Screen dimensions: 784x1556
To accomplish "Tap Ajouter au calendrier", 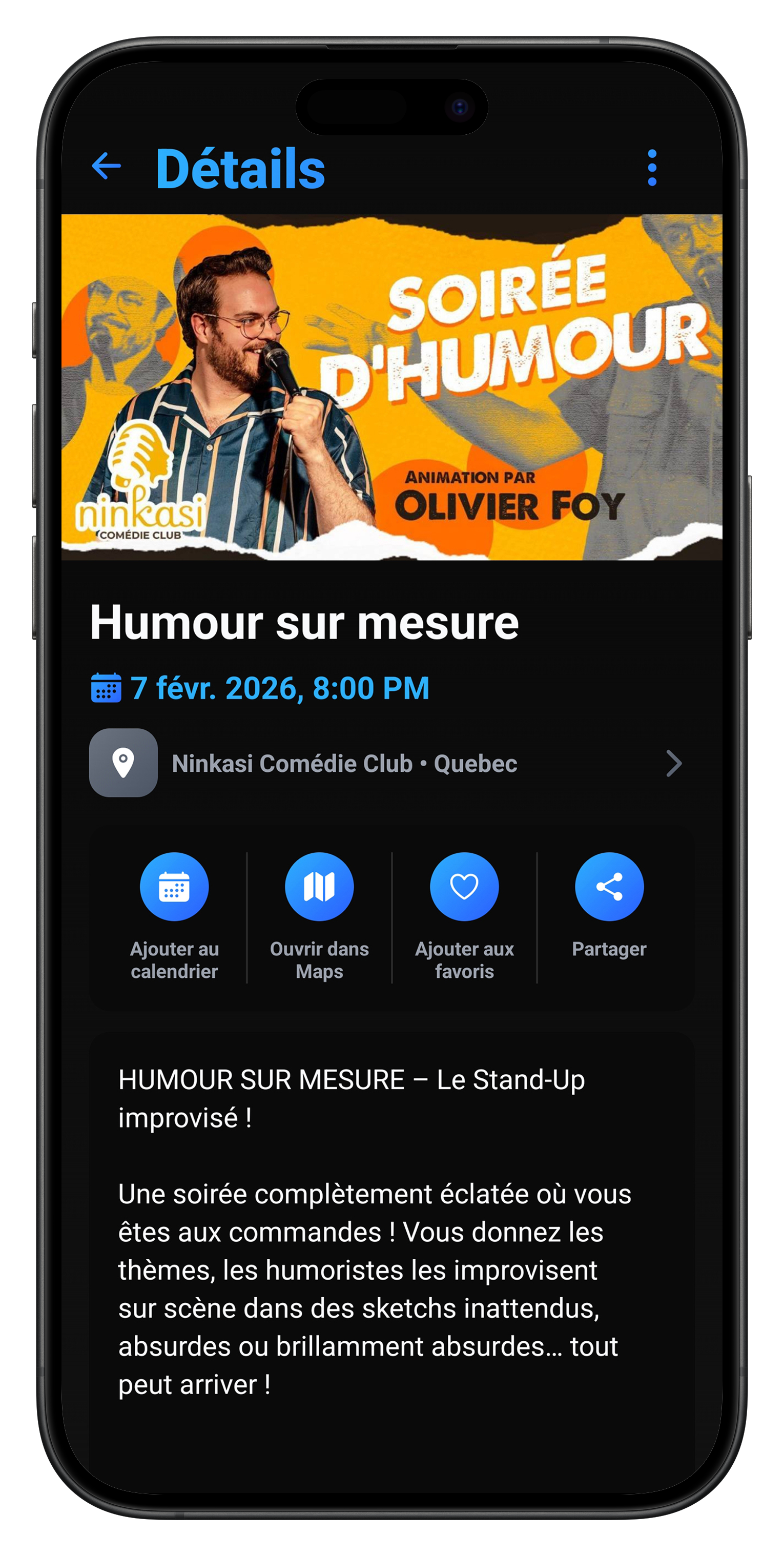I will [x=174, y=887].
